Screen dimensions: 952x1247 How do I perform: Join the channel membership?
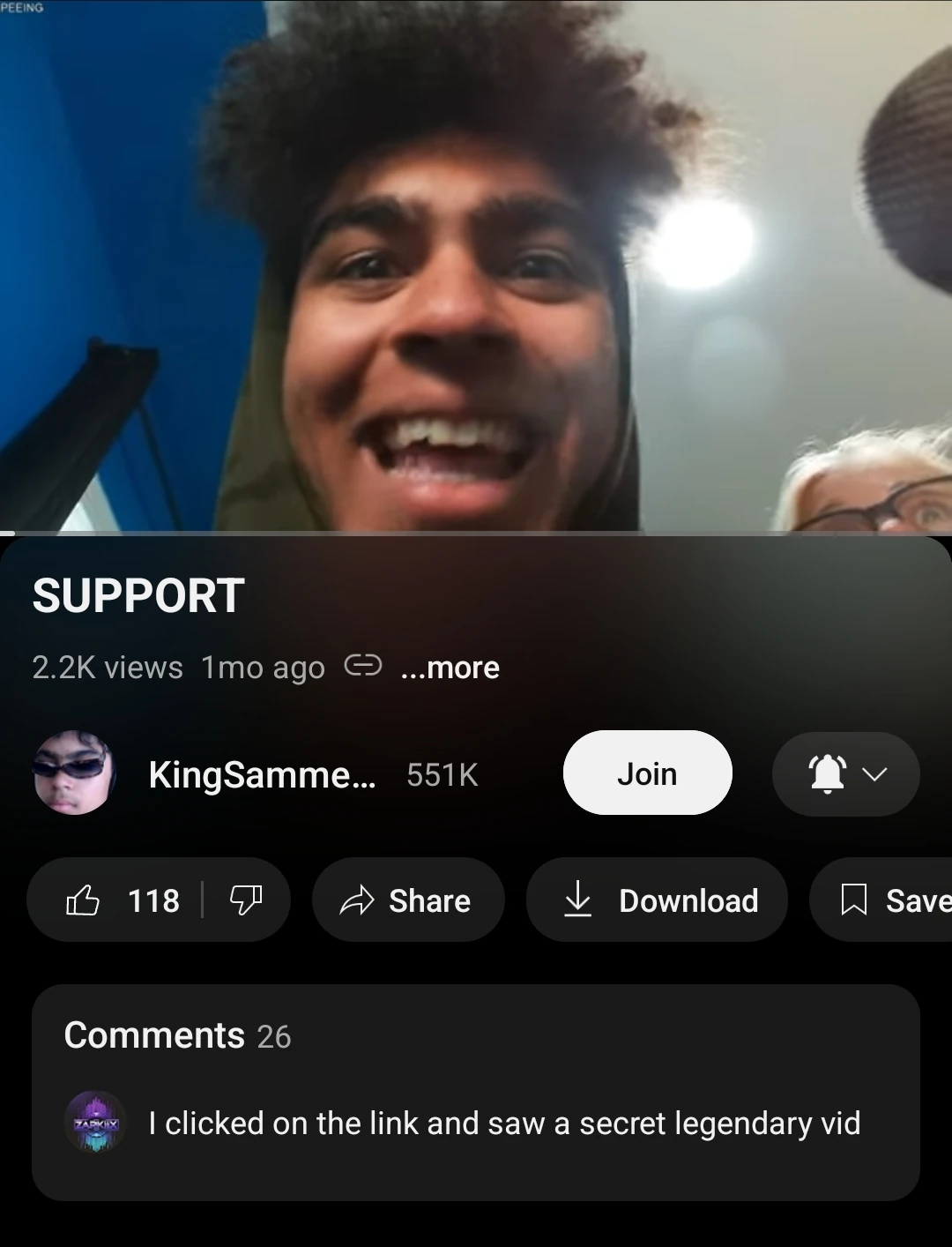647,773
